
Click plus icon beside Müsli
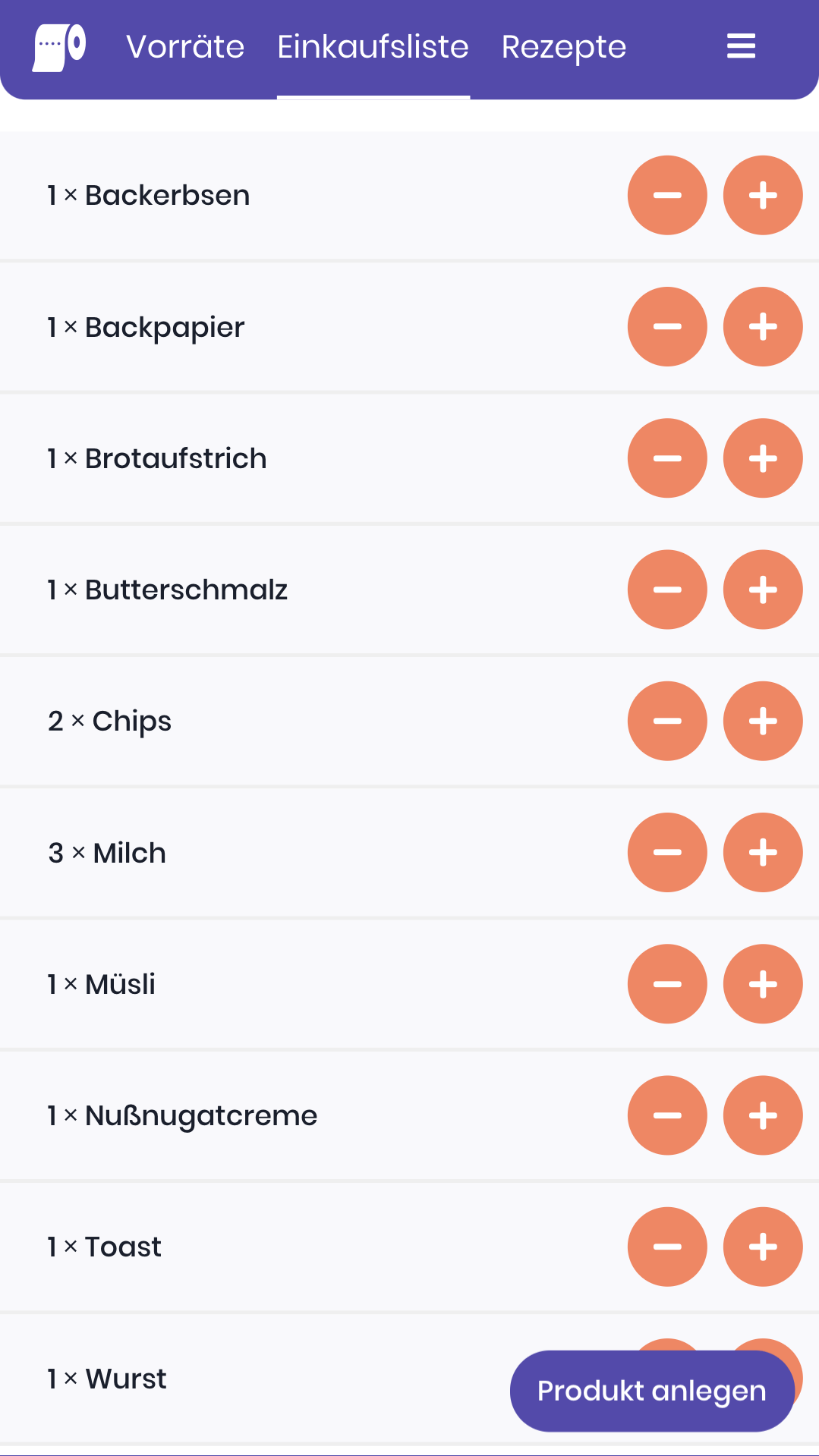[763, 983]
